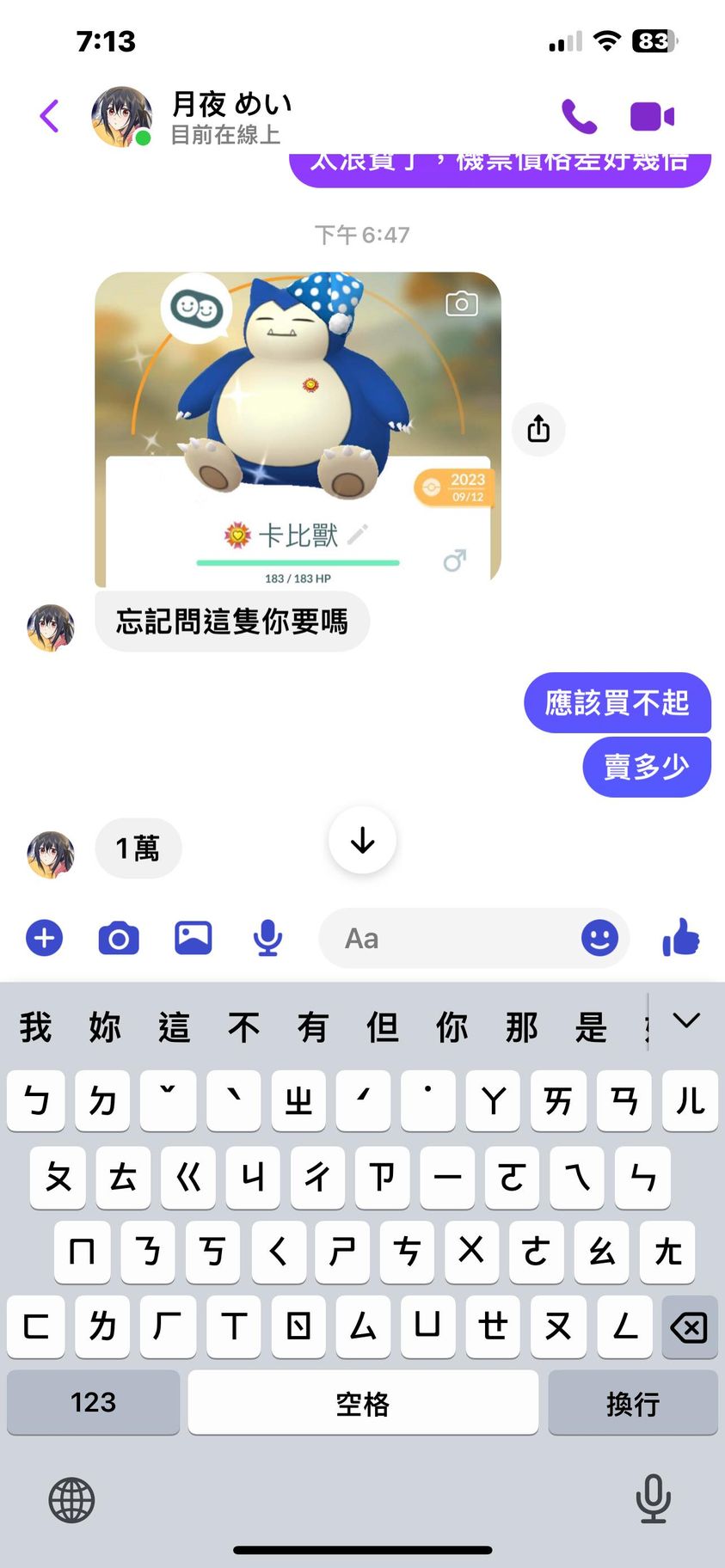This screenshot has height=1568, width=725.
Task: Expand the keyboard candidate word list
Action: pyautogui.click(x=686, y=1021)
